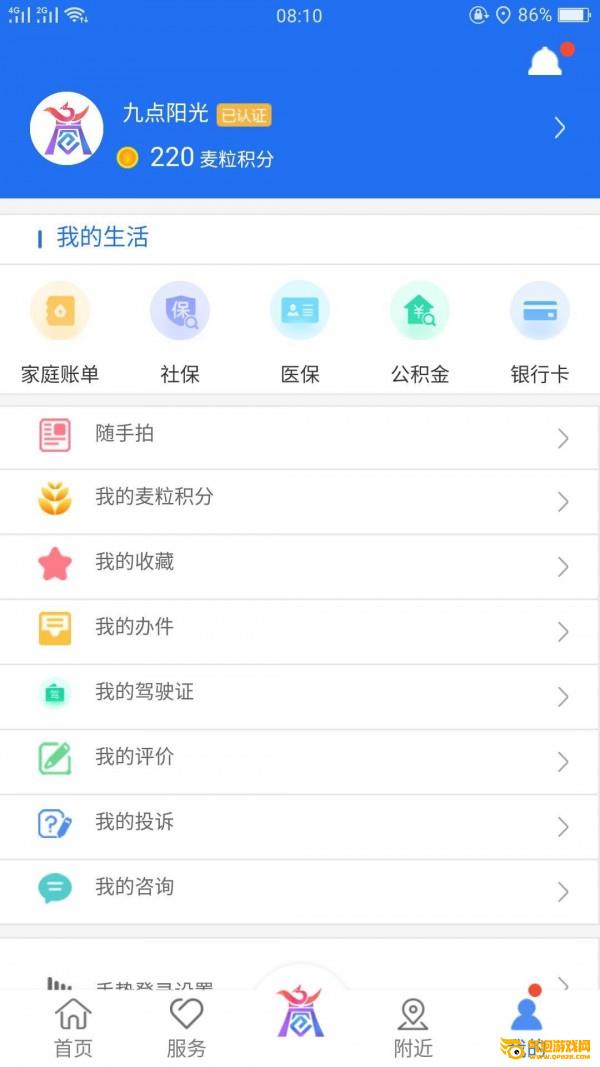Open the 随手拍 row
The image size is (600, 1067).
pyautogui.click(x=299, y=438)
